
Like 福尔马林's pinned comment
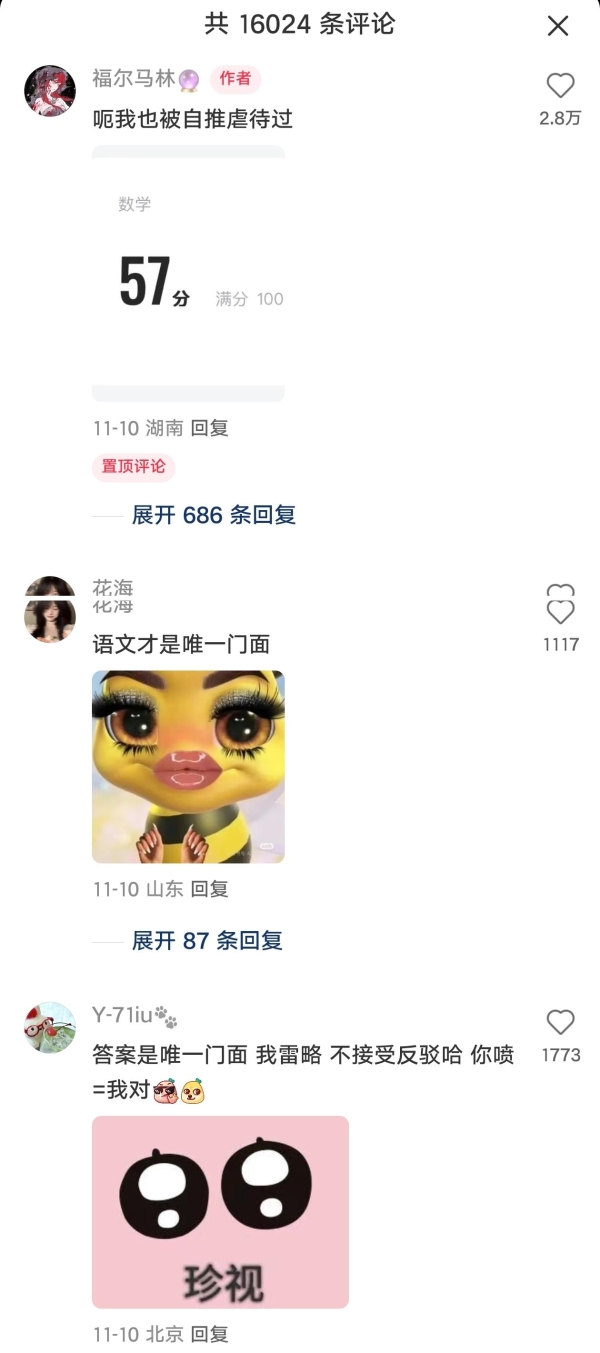(560, 87)
